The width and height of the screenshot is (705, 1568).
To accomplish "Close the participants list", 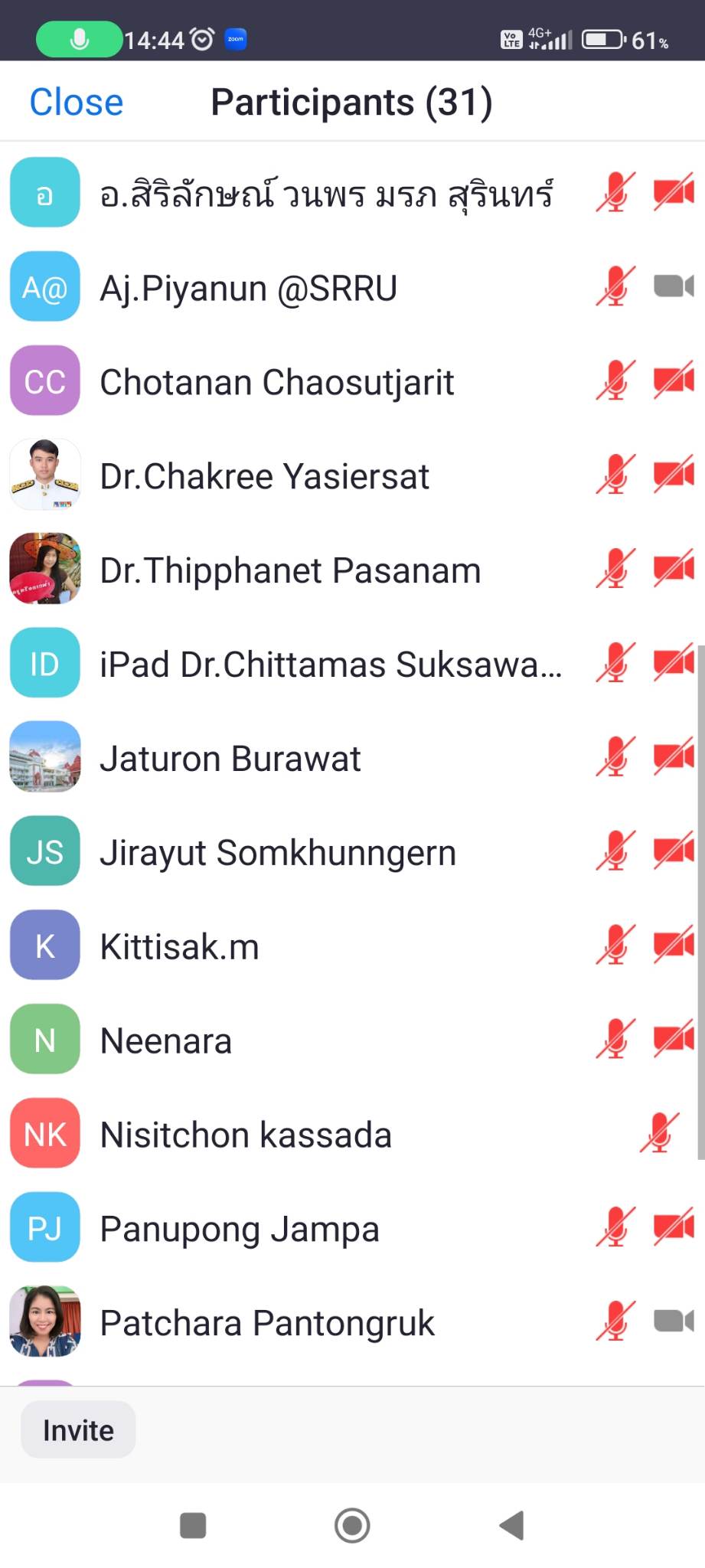I will click(76, 103).
